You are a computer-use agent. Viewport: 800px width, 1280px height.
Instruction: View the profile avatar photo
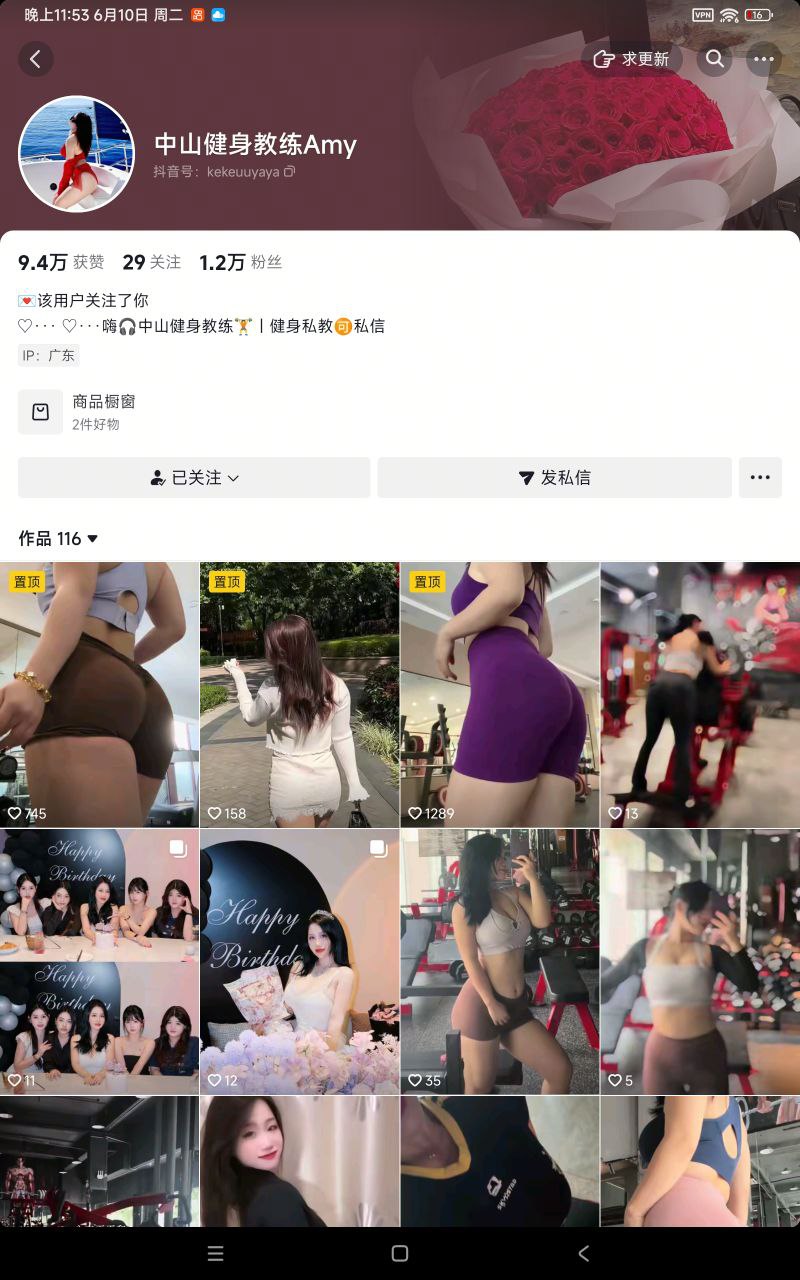[76, 154]
